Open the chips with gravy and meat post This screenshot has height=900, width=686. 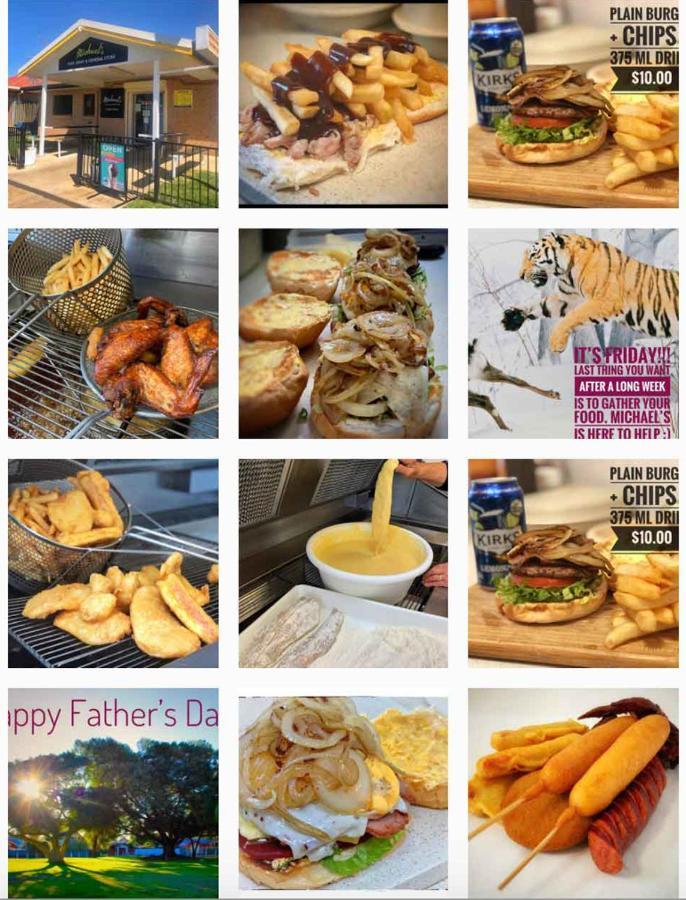[x=343, y=103]
